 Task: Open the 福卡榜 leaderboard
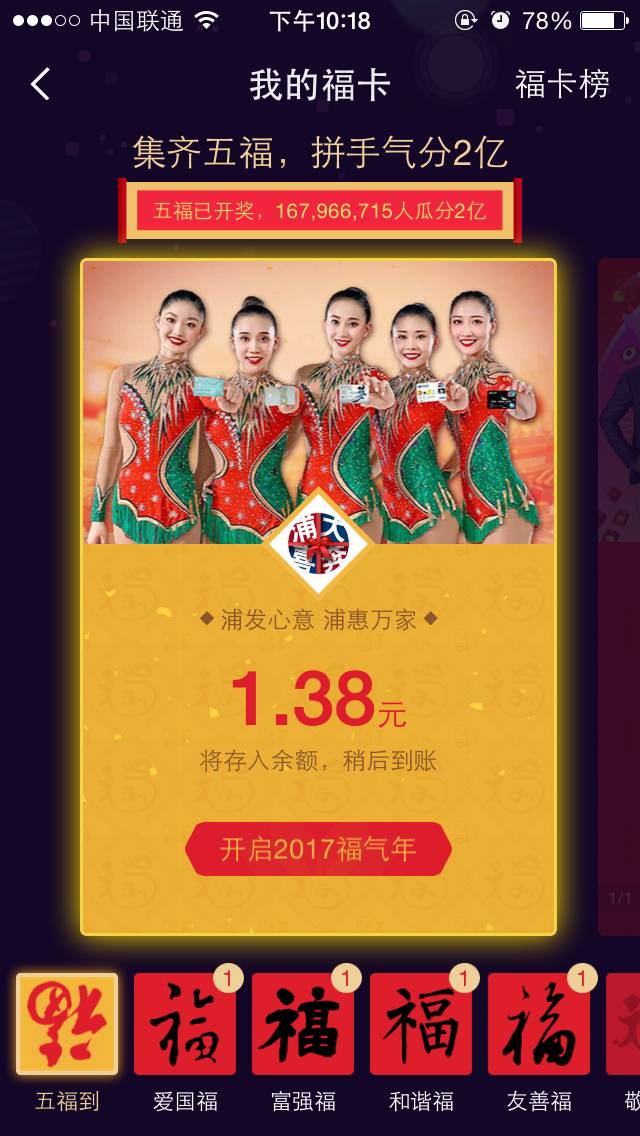pos(561,85)
